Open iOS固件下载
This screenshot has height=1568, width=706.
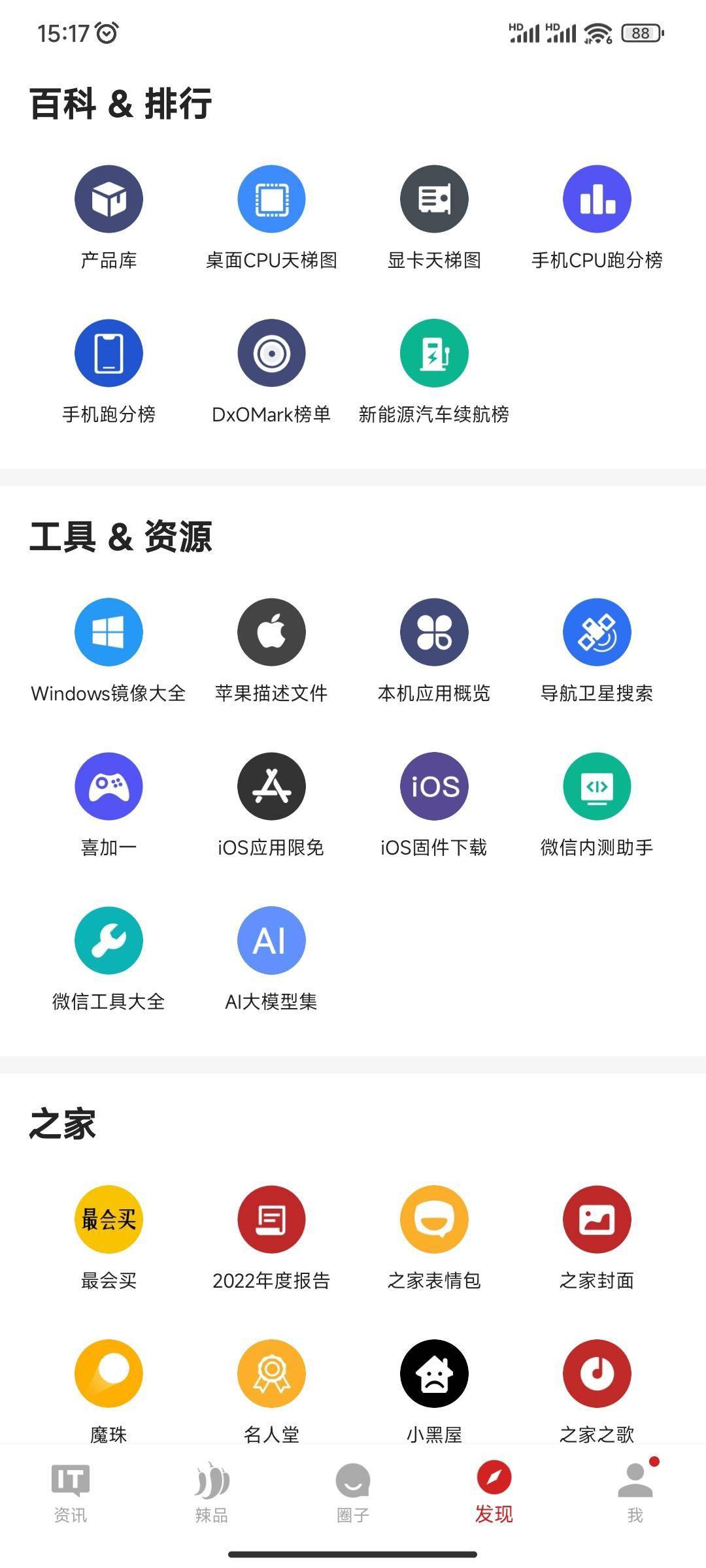tap(434, 787)
